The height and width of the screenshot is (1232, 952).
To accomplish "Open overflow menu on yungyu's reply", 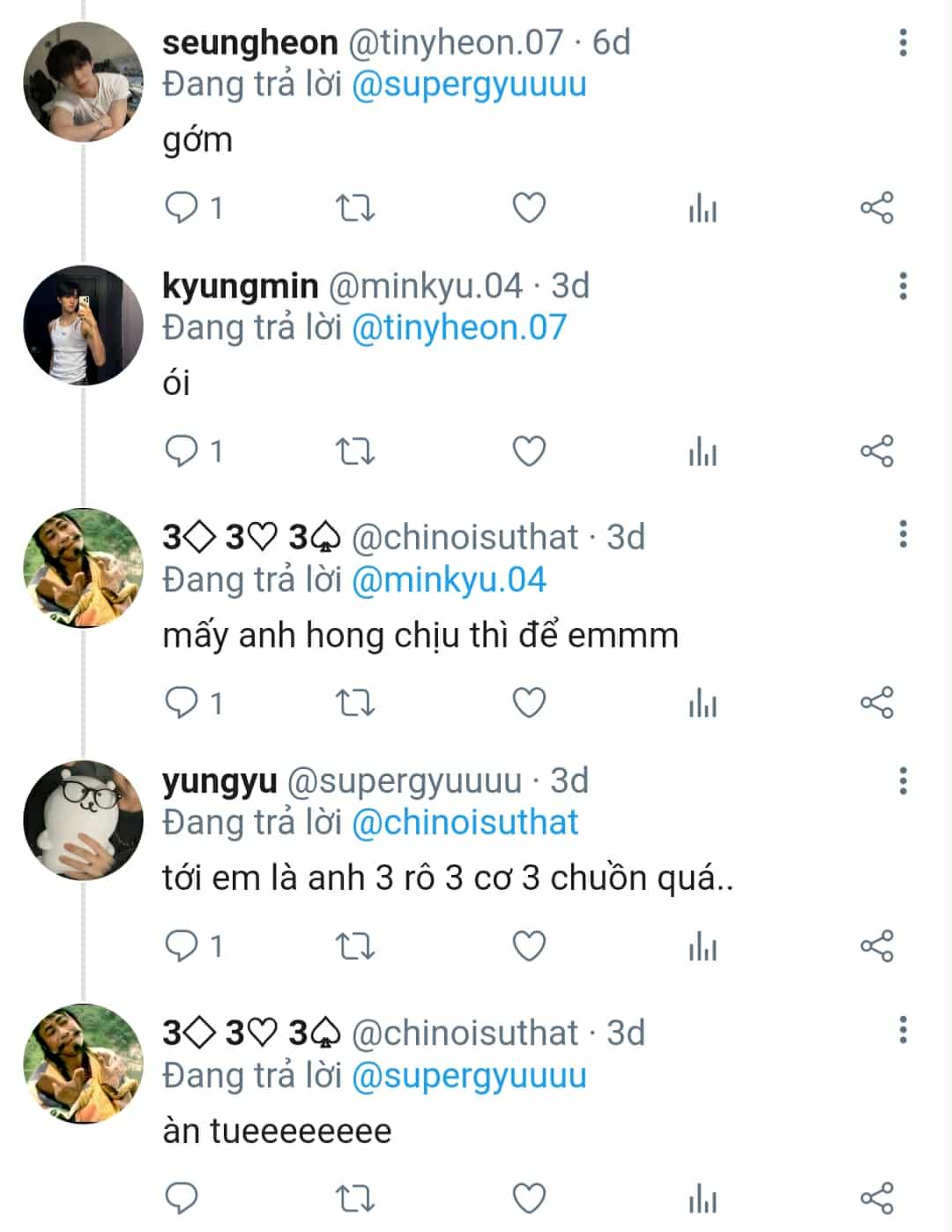I will [903, 780].
